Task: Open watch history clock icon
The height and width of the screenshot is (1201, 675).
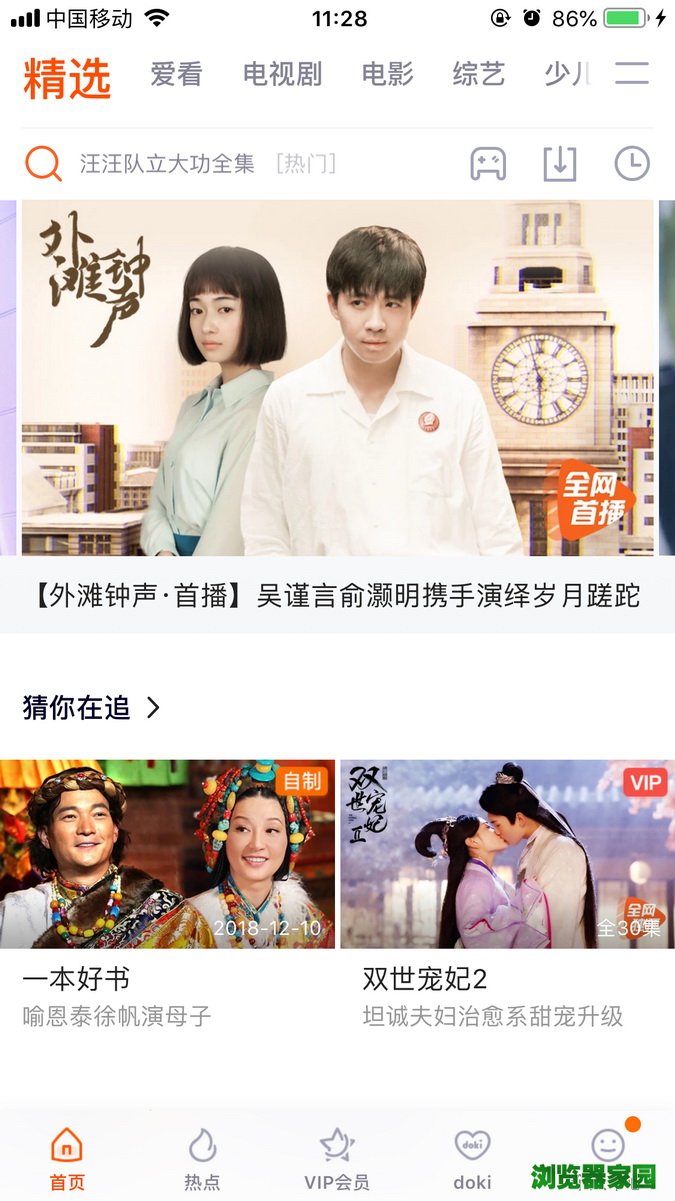Action: tap(632, 164)
